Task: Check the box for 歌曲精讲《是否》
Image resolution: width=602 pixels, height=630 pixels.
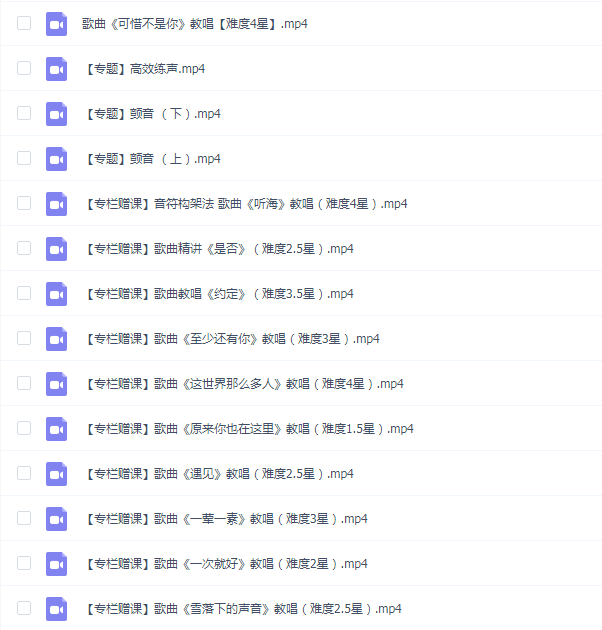Action: point(24,248)
